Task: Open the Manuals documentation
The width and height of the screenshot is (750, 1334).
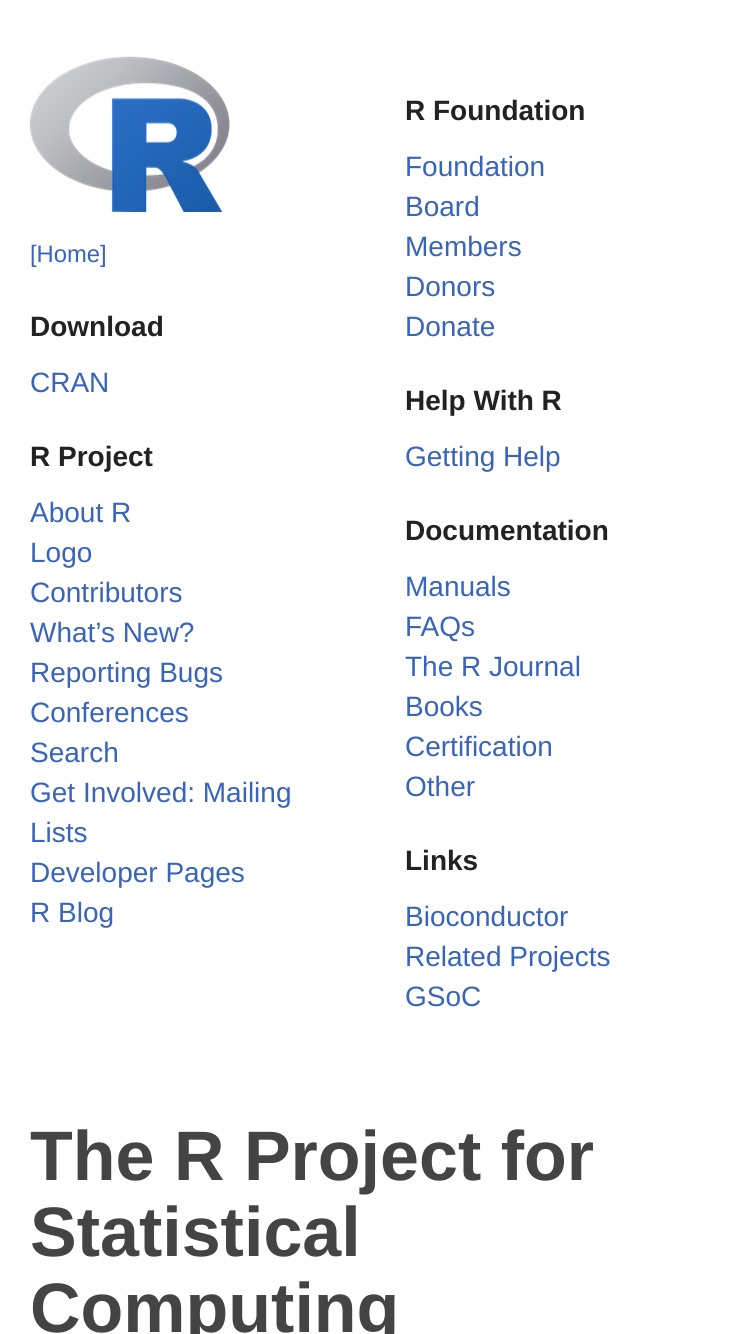Action: tap(458, 587)
